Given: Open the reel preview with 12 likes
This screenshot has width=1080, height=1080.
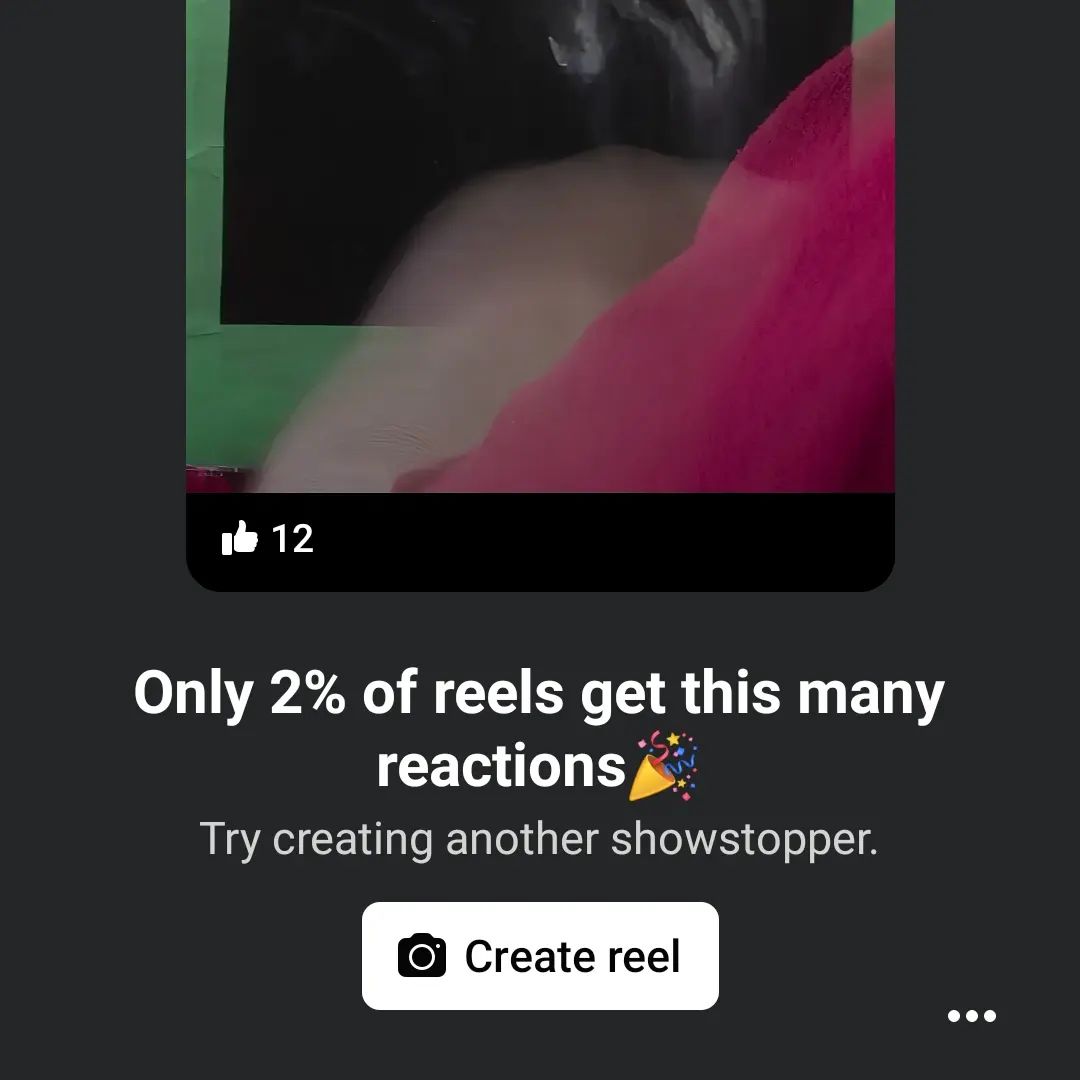Looking at the screenshot, I should (x=540, y=250).
